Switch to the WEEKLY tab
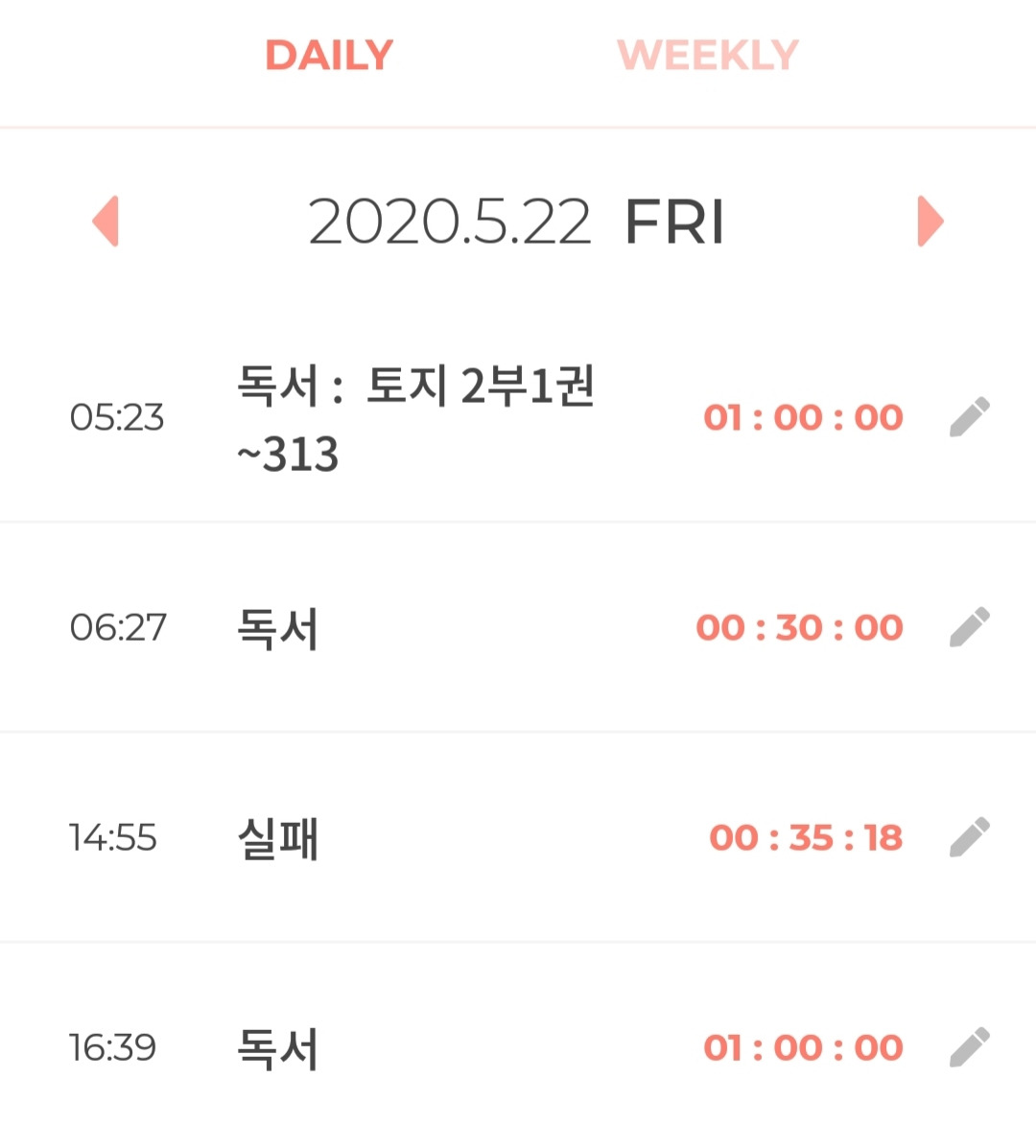 coord(707,56)
